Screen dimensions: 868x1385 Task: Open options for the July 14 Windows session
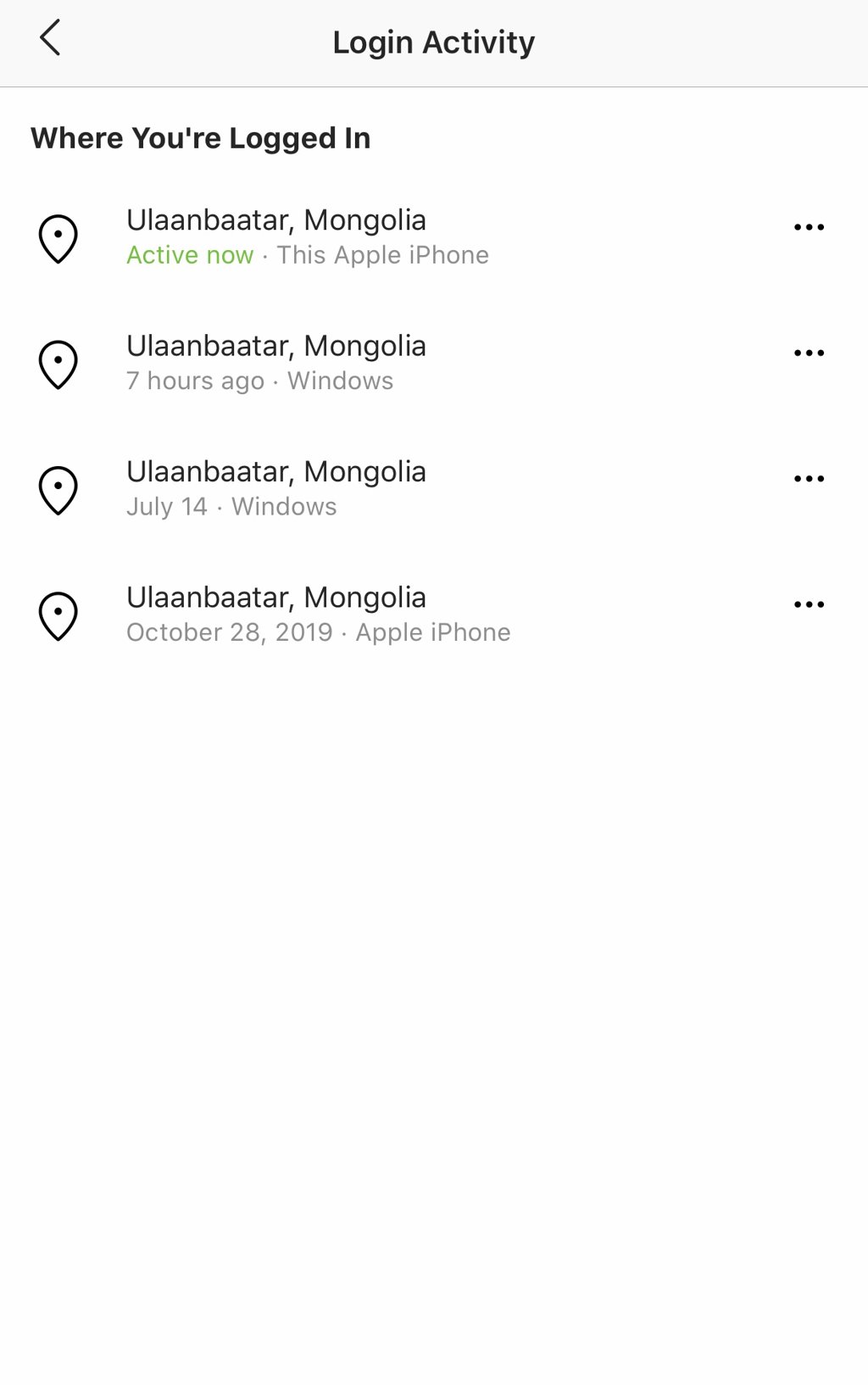809,479
